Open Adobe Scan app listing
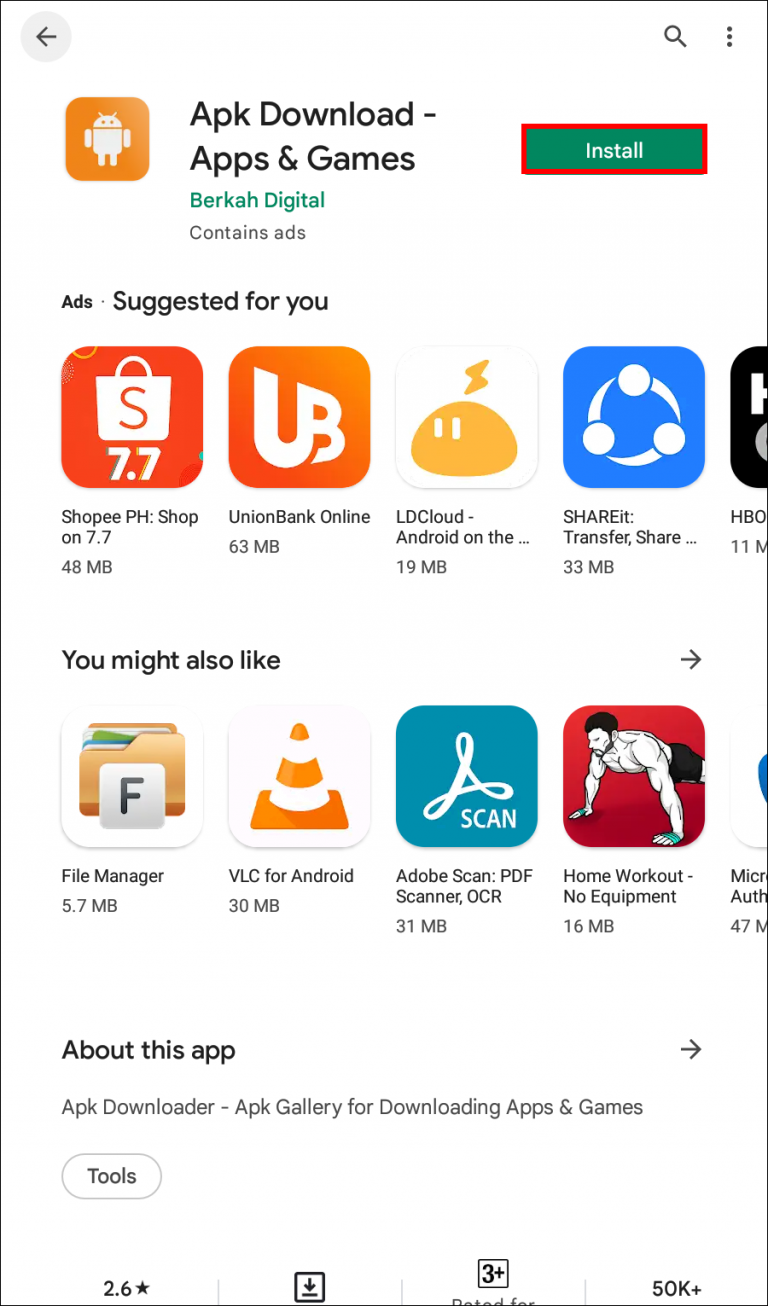The width and height of the screenshot is (768, 1306). coord(466,776)
